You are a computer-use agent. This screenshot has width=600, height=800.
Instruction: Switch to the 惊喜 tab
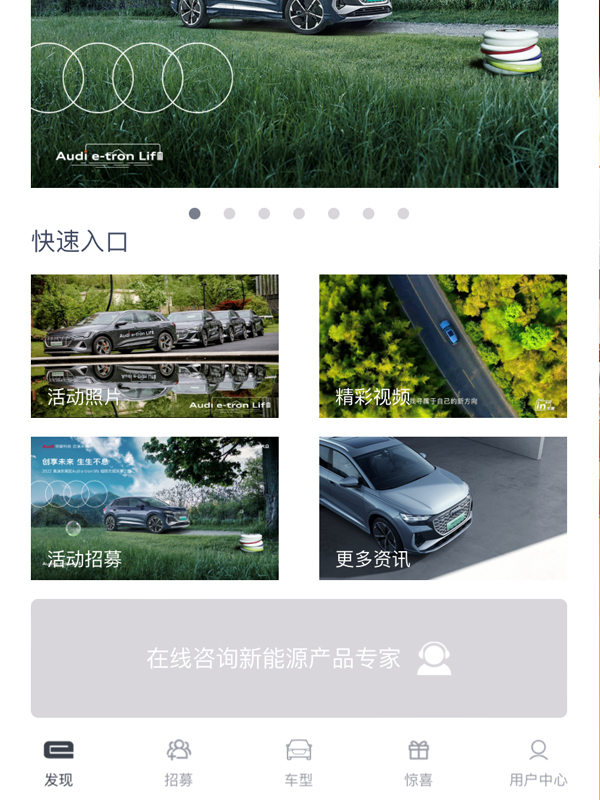click(x=419, y=762)
